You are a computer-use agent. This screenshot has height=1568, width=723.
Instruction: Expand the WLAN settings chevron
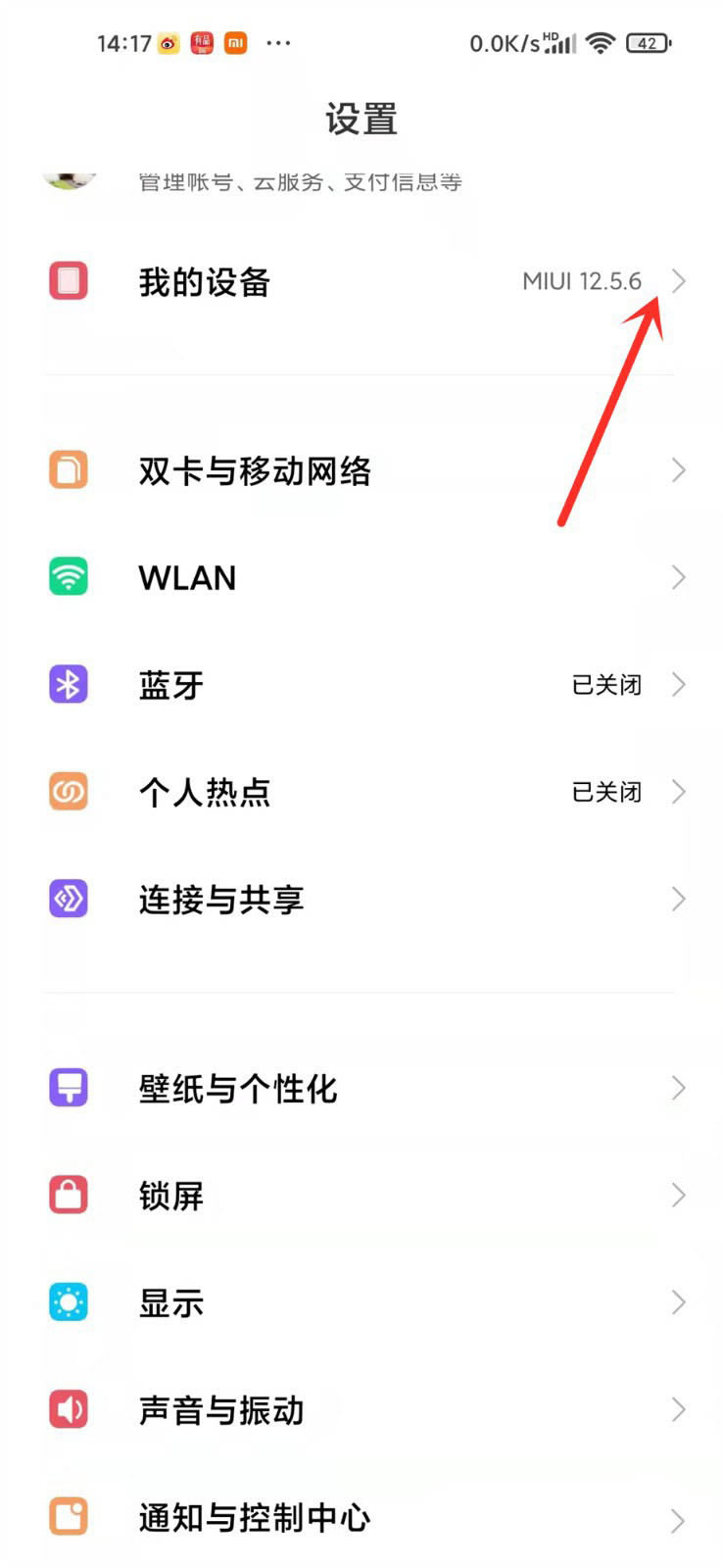pyautogui.click(x=679, y=577)
